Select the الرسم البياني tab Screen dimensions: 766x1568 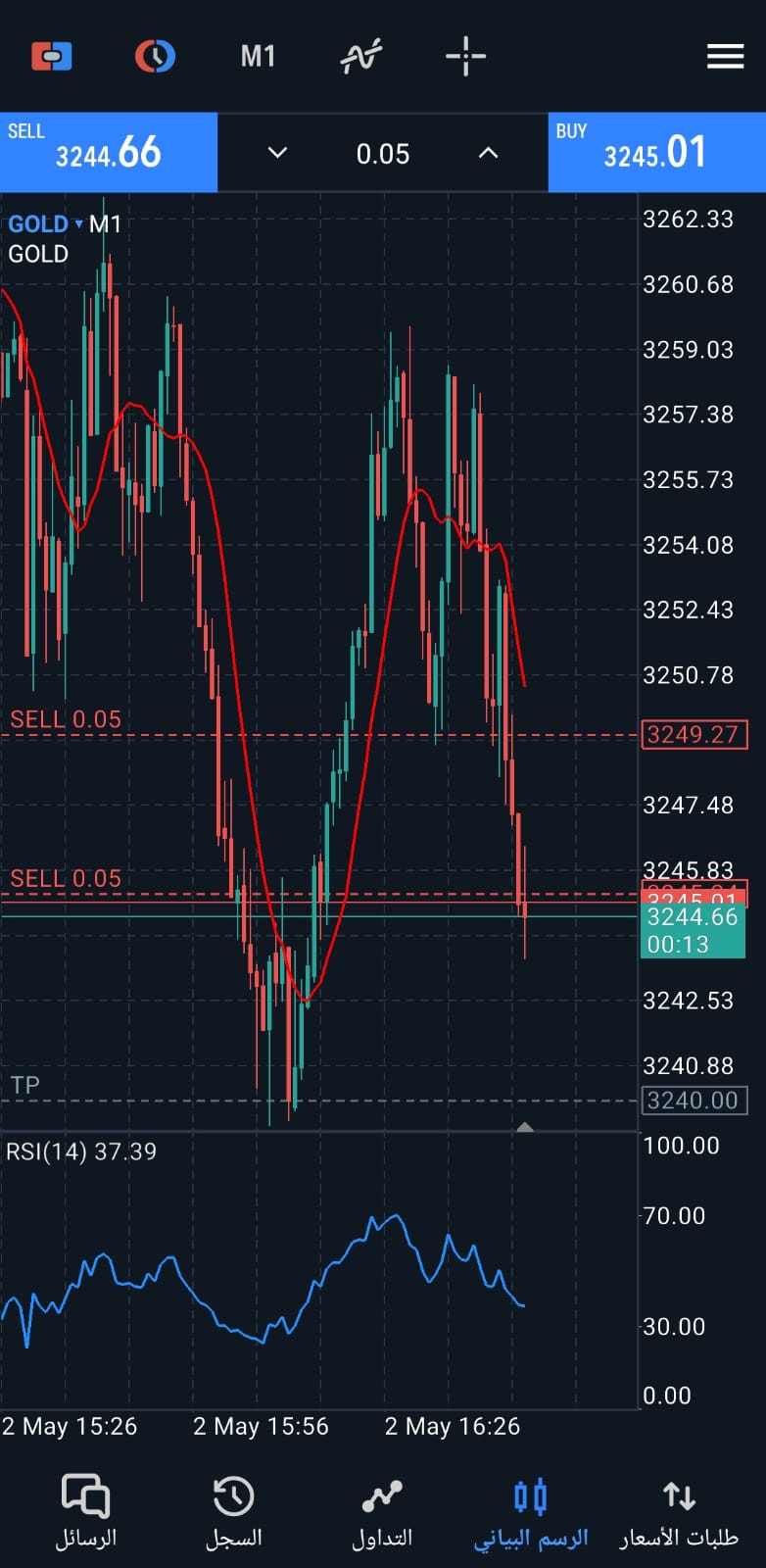(x=531, y=1512)
